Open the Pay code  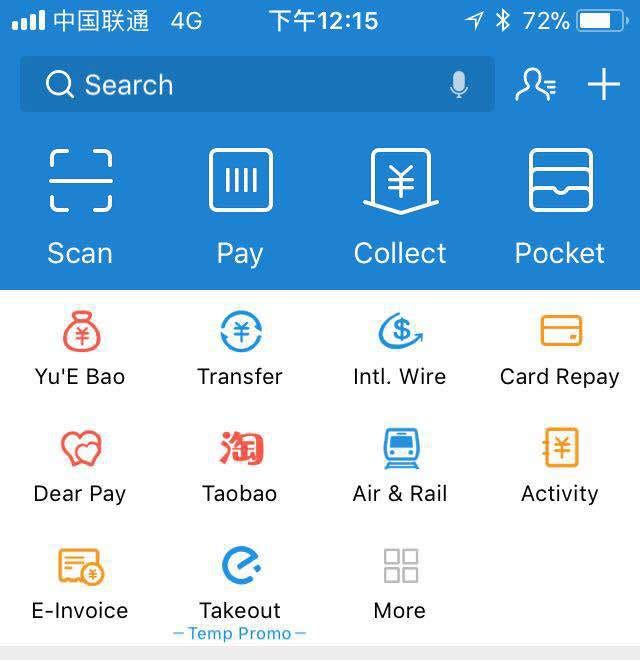tap(240, 205)
